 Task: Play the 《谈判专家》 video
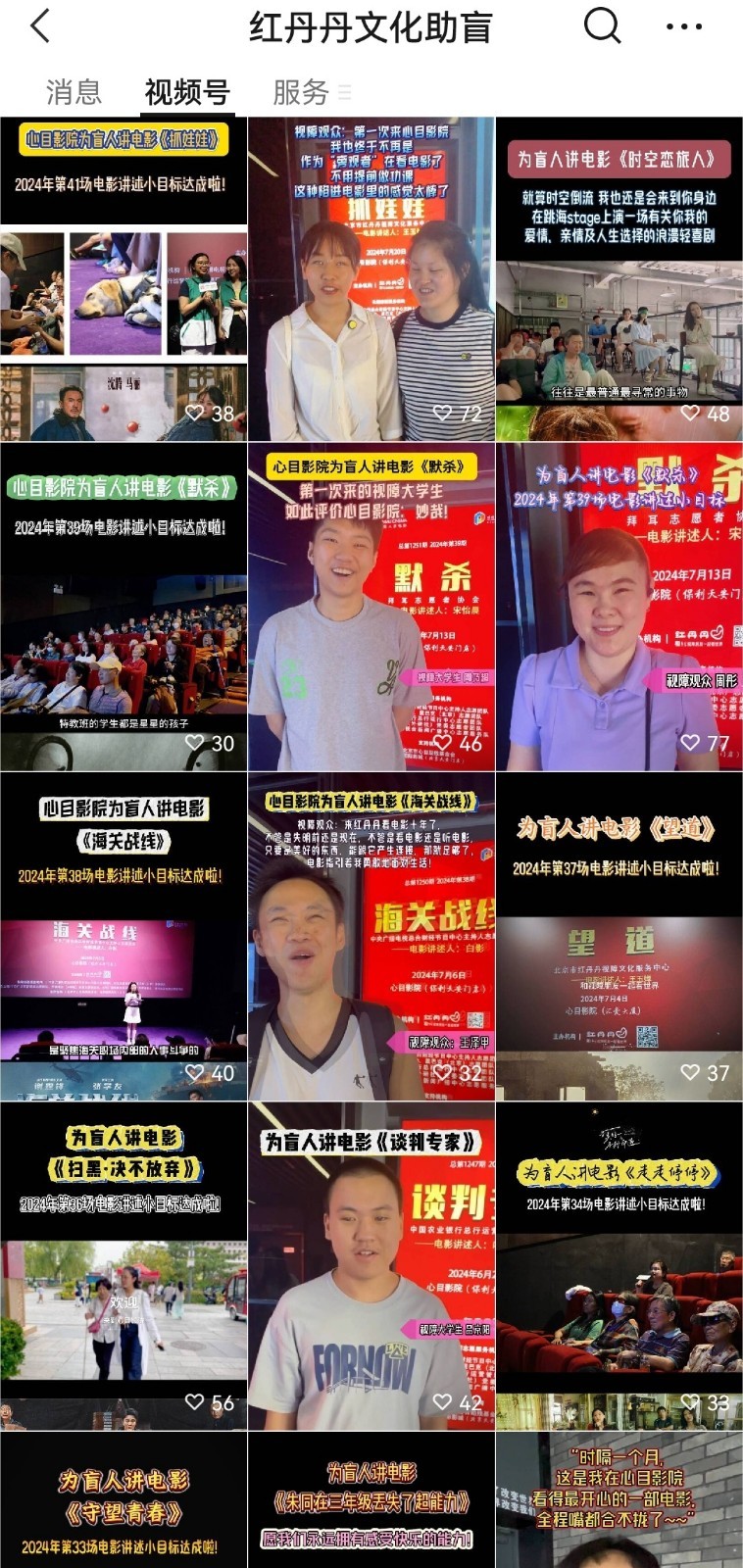point(371,1266)
